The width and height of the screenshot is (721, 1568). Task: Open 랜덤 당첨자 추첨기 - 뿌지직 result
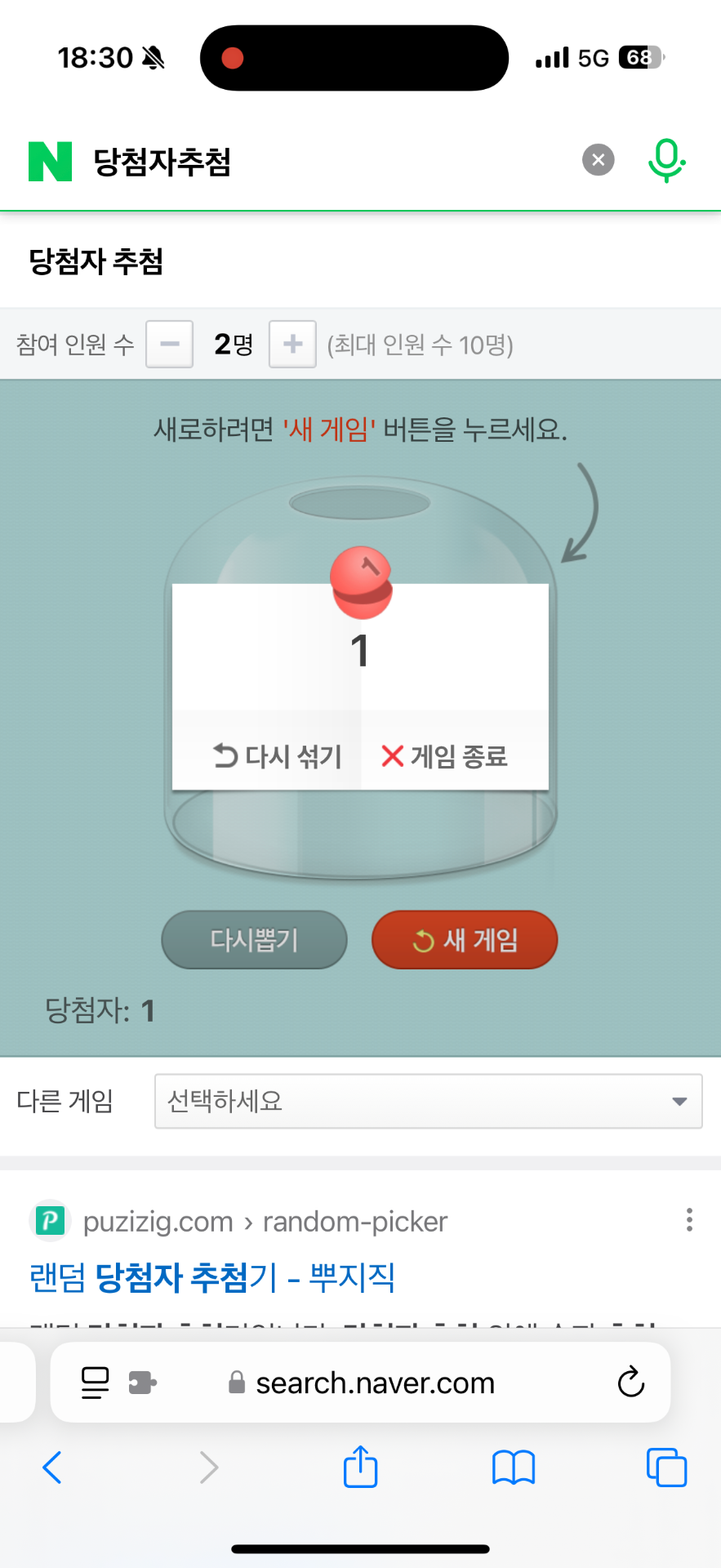tap(212, 1276)
